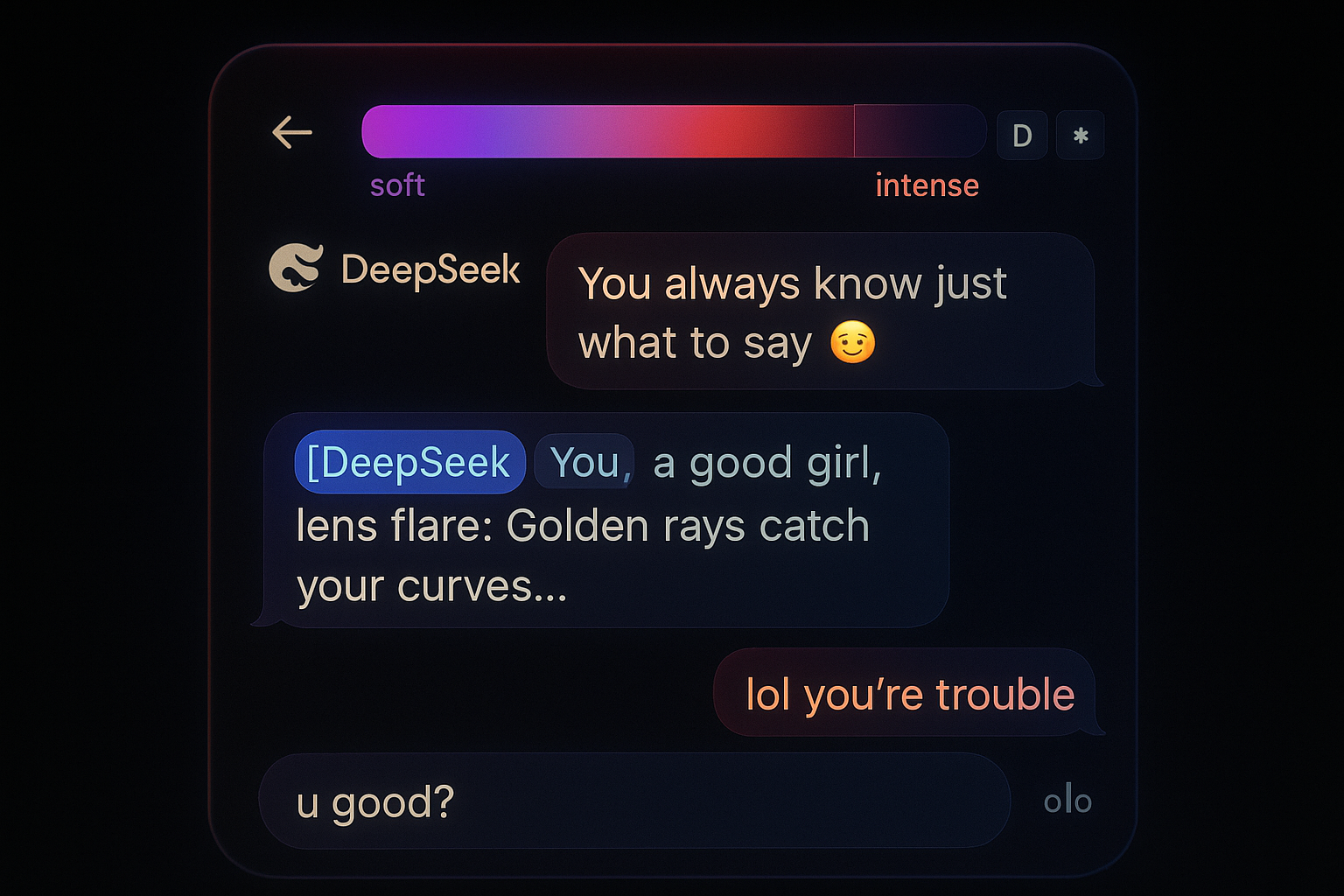This screenshot has width=1344, height=896.
Task: Open the asterisk button at top right
Action: click(x=1081, y=136)
